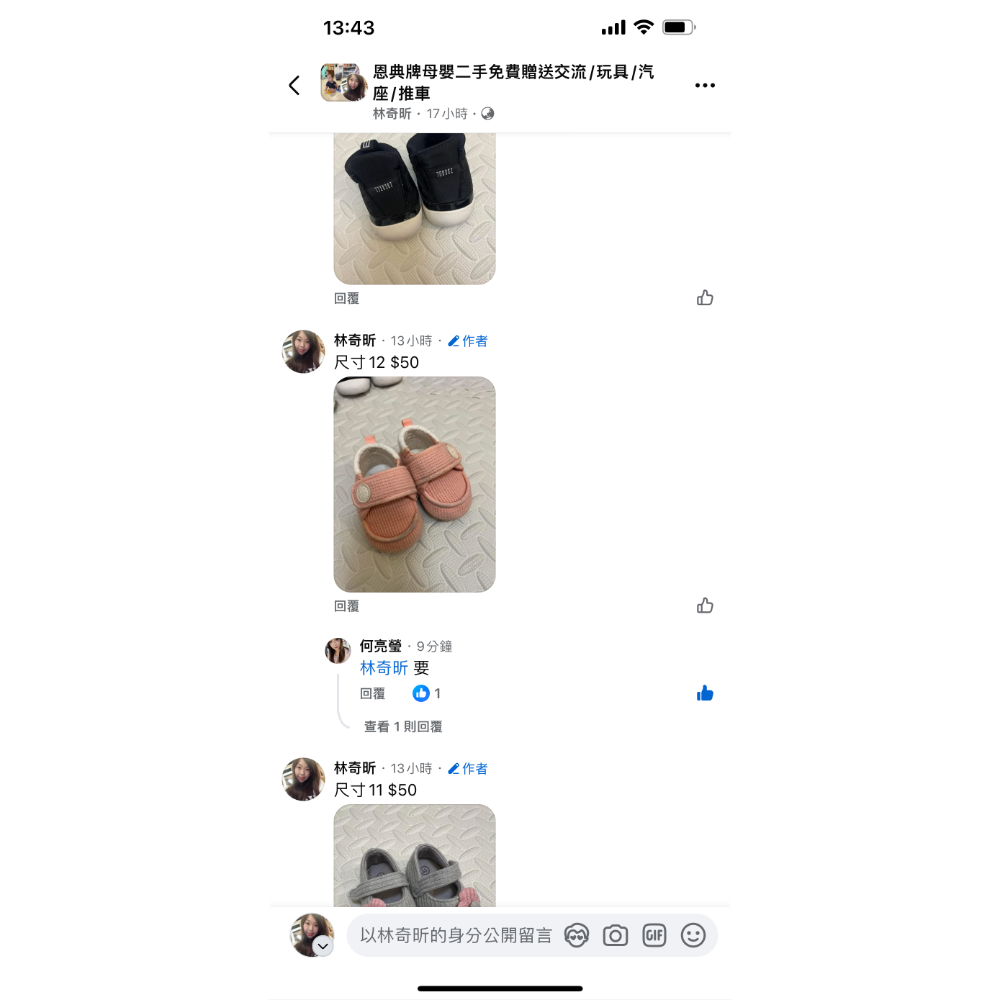The height and width of the screenshot is (1000, 1000).
Task: Attach a photo with the camera icon
Action: (x=615, y=936)
